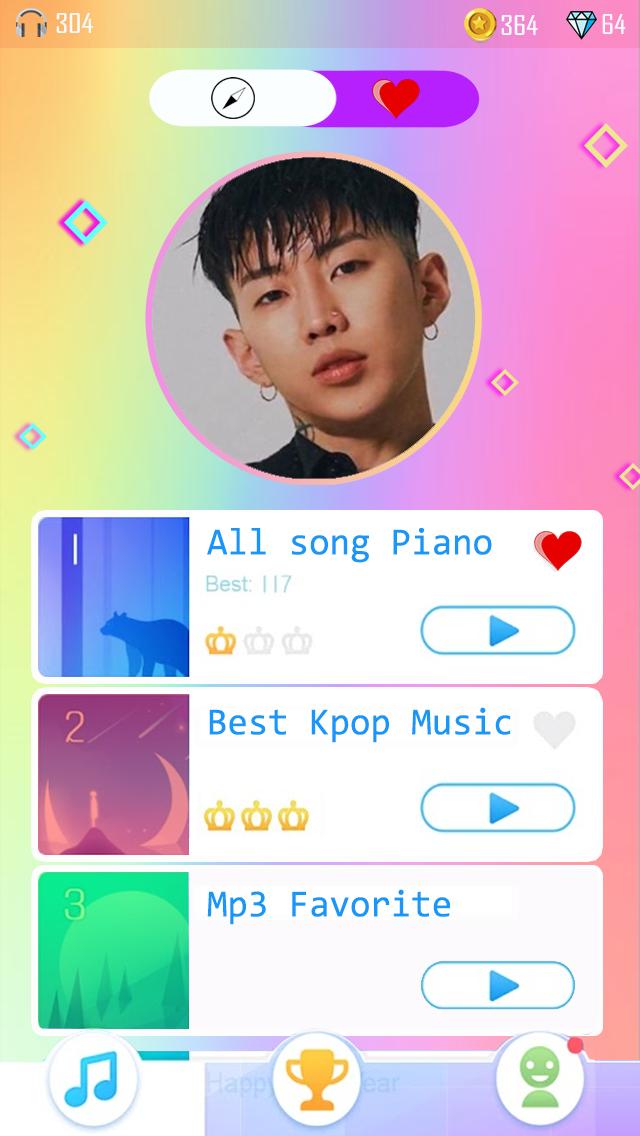
Task: Remove All song Piano from favorites
Action: tap(557, 550)
